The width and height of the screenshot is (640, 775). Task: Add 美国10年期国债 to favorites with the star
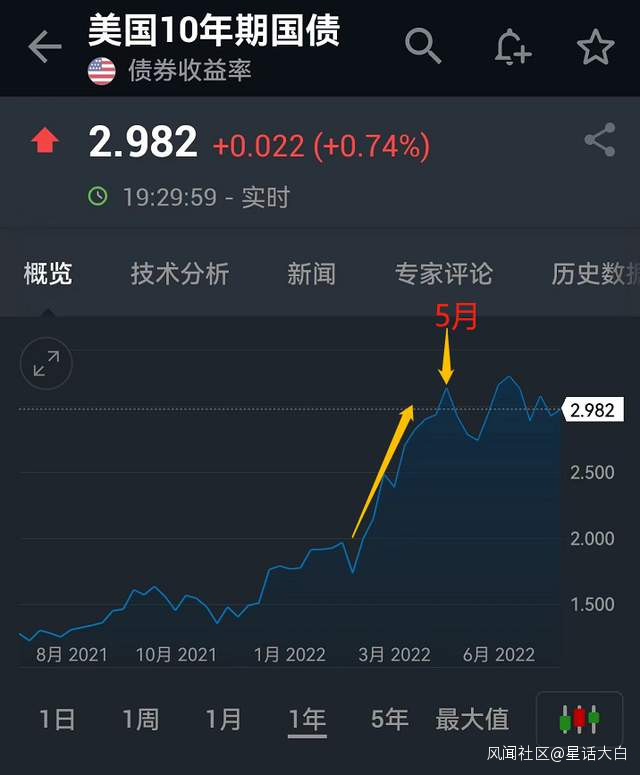click(x=595, y=47)
